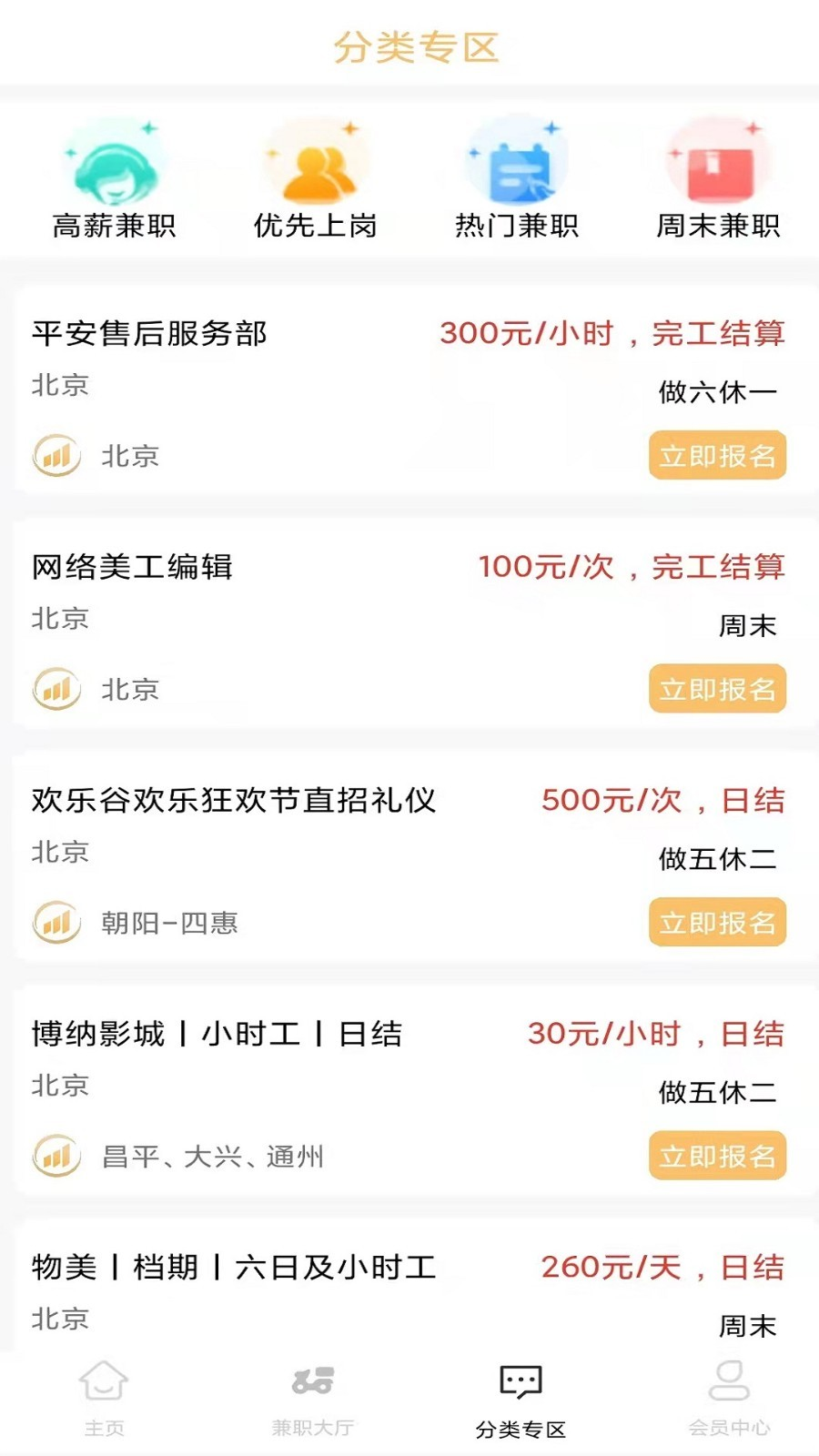Open the 物美丨档期丨六日及小时工 listing
This screenshot has width=819, height=1456.
click(233, 1265)
